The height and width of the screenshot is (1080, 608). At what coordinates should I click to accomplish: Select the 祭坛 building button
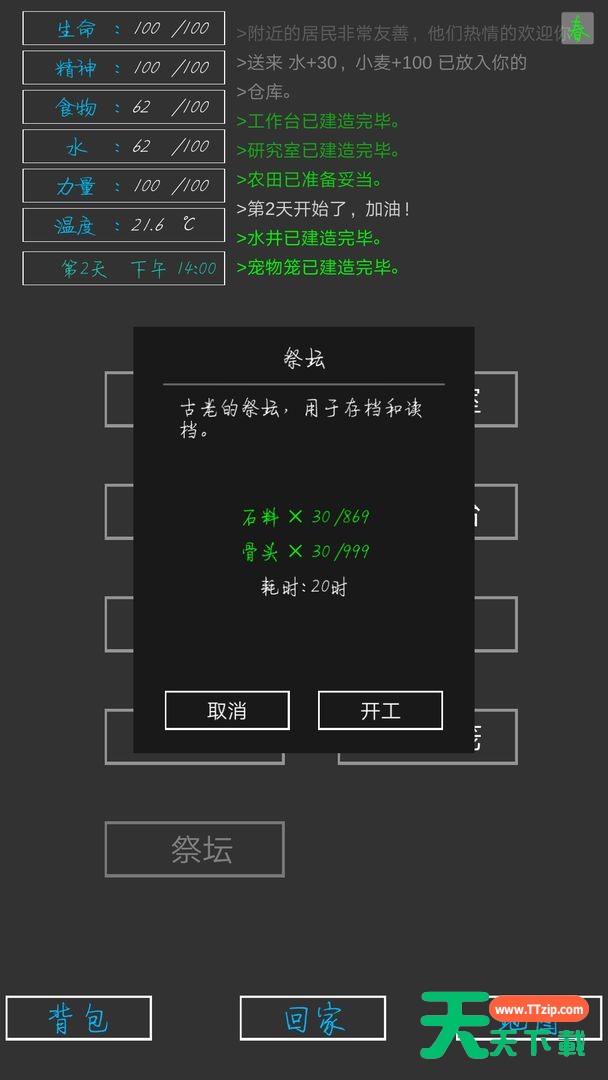tap(195, 849)
